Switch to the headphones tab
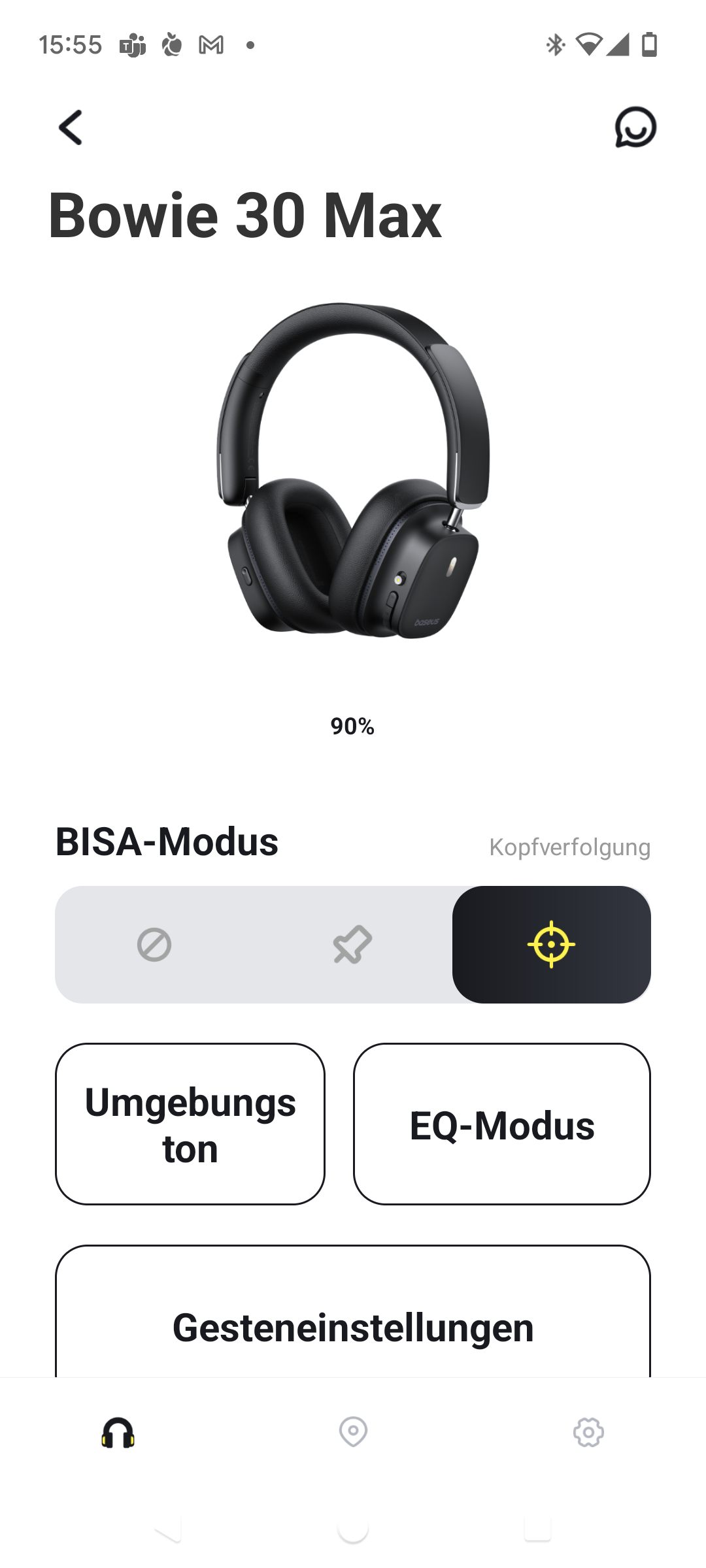Viewport: 706px width, 1568px height. coord(118,1432)
